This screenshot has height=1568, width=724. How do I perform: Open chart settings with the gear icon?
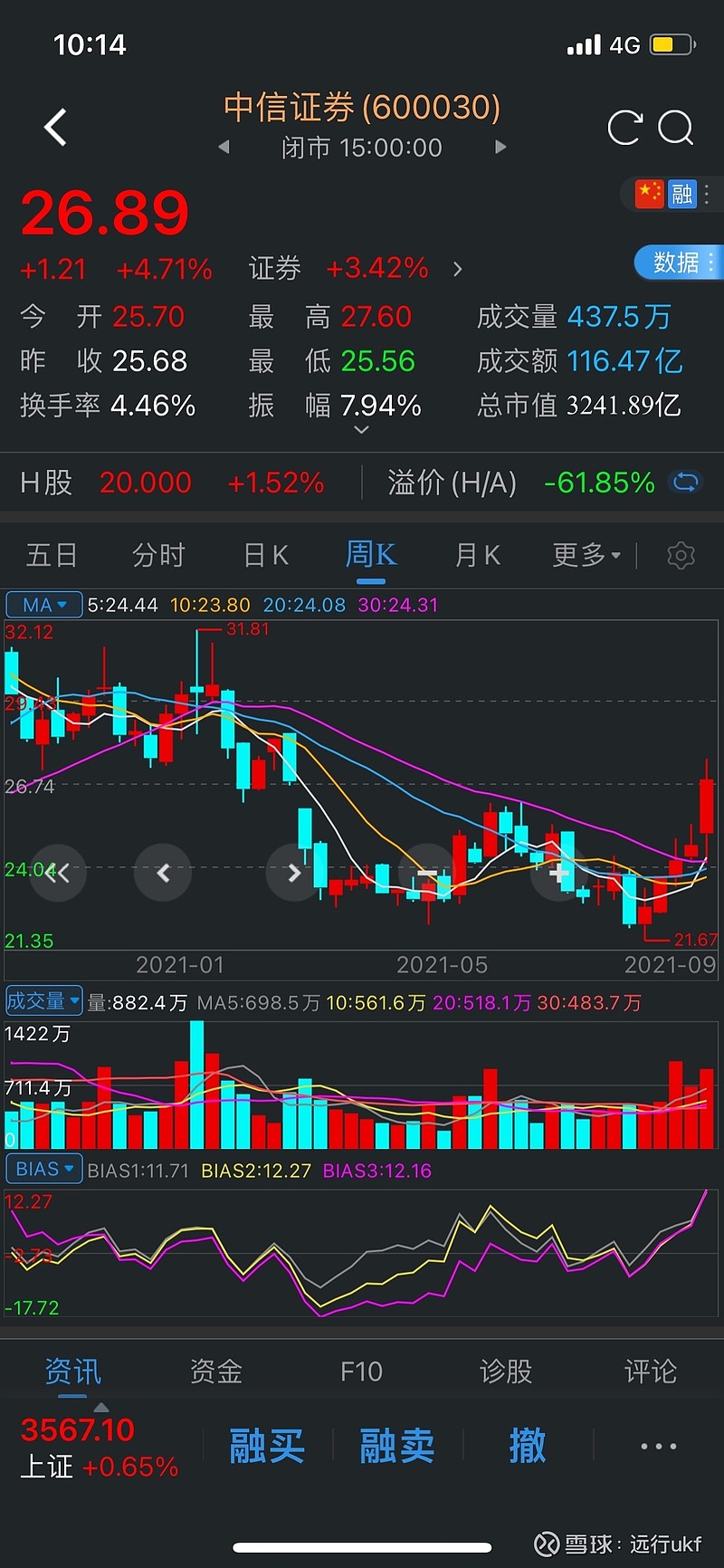(x=681, y=555)
